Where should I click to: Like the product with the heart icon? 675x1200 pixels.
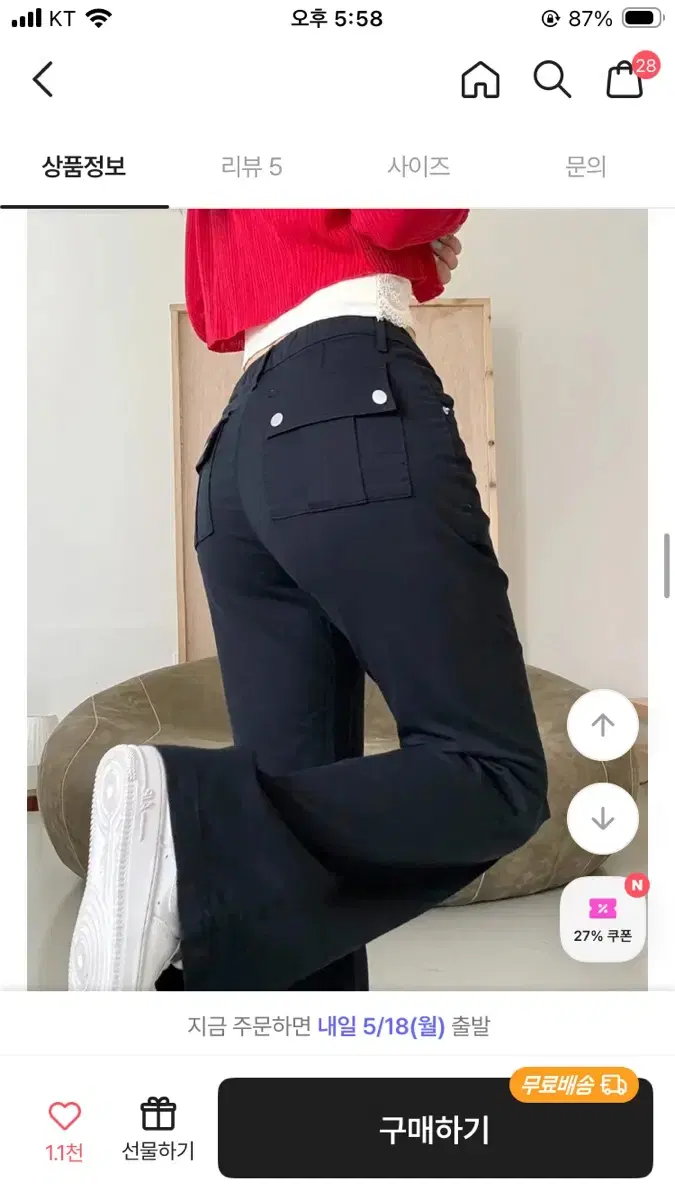click(64, 1130)
